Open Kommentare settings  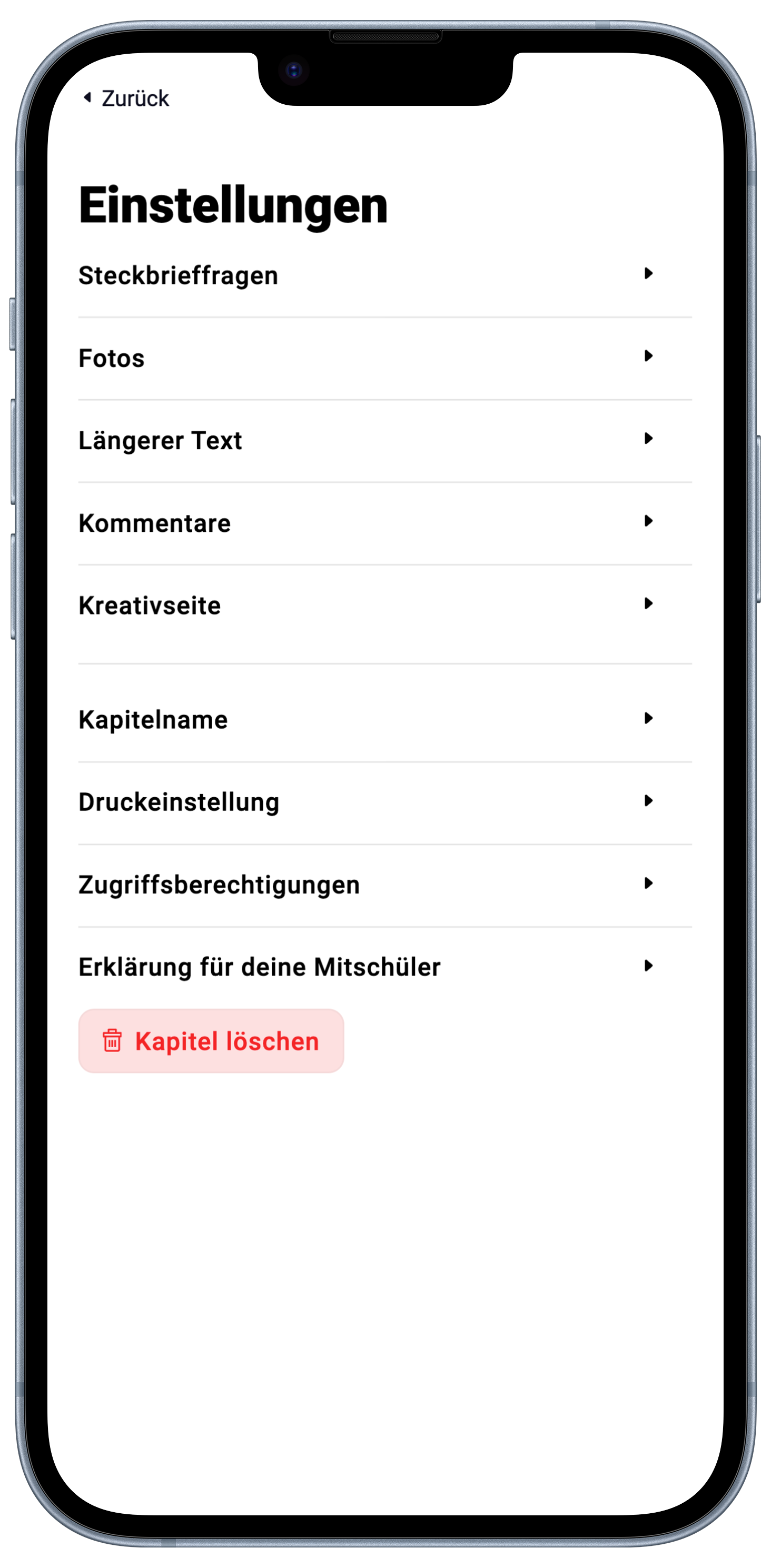coord(365,523)
